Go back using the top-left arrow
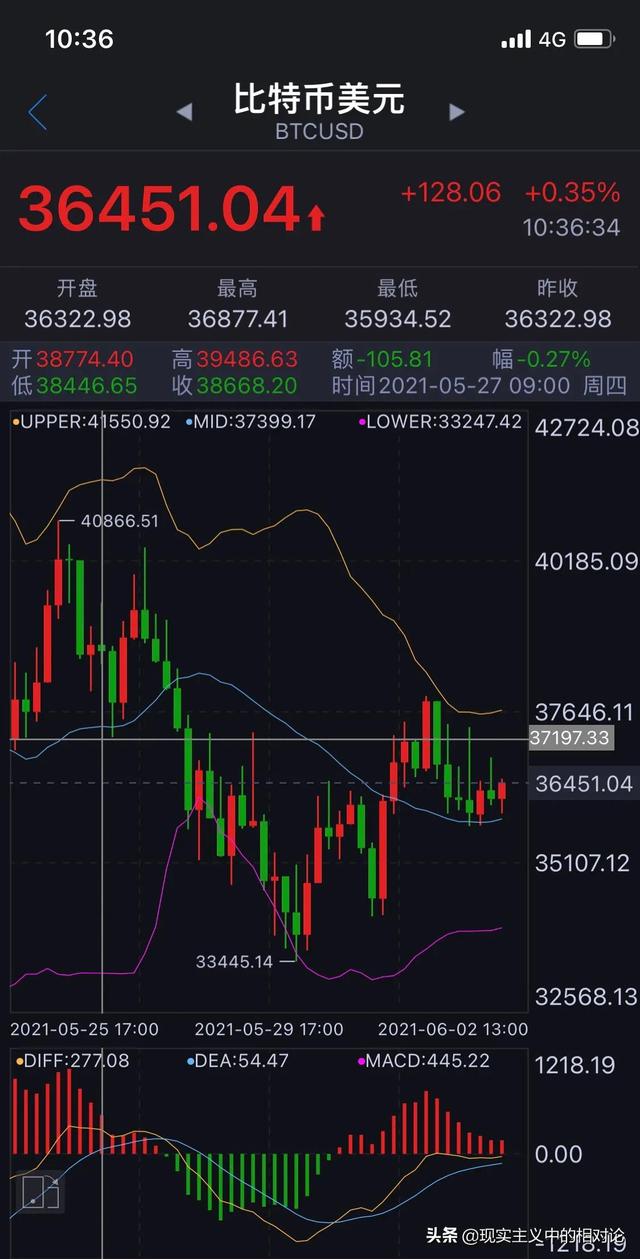Image resolution: width=640 pixels, height=1259 pixels. pos(37,112)
